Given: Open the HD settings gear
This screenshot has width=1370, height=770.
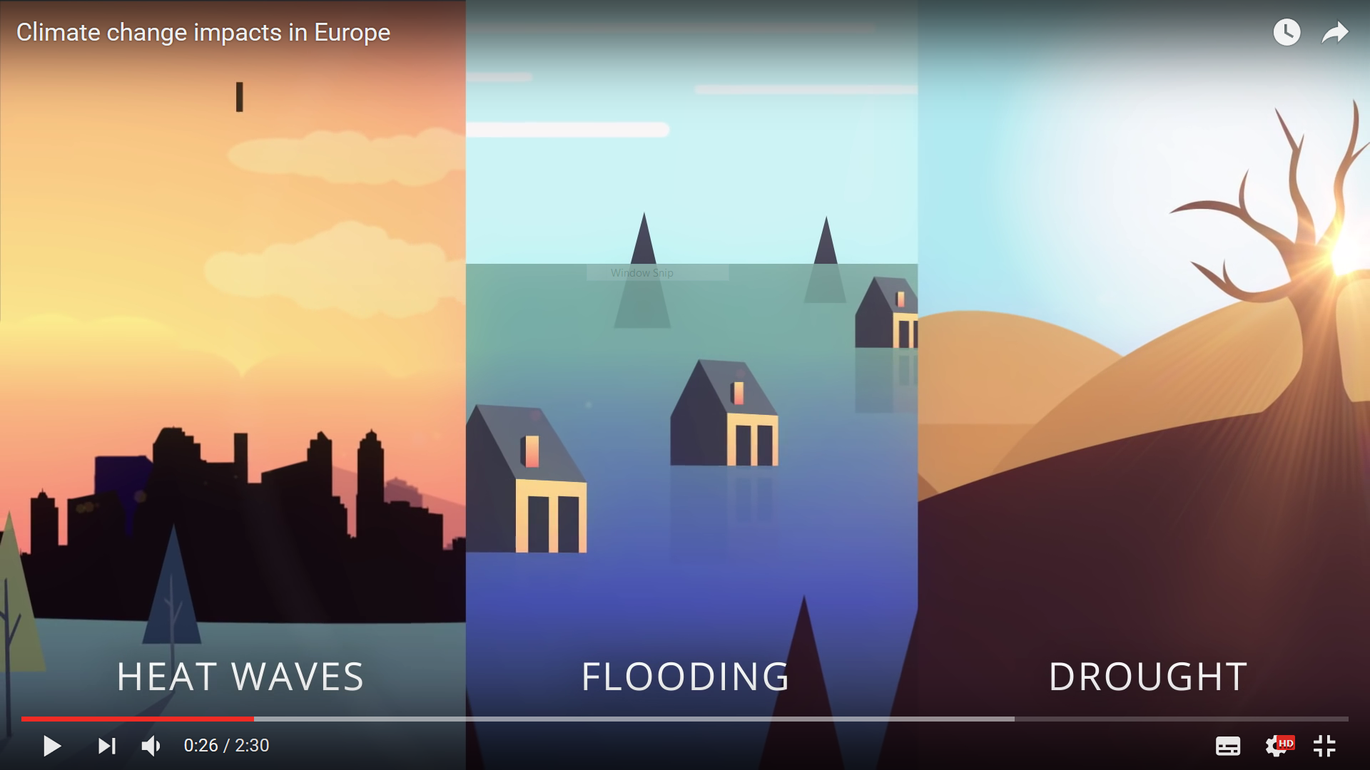Looking at the screenshot, I should [1277, 746].
